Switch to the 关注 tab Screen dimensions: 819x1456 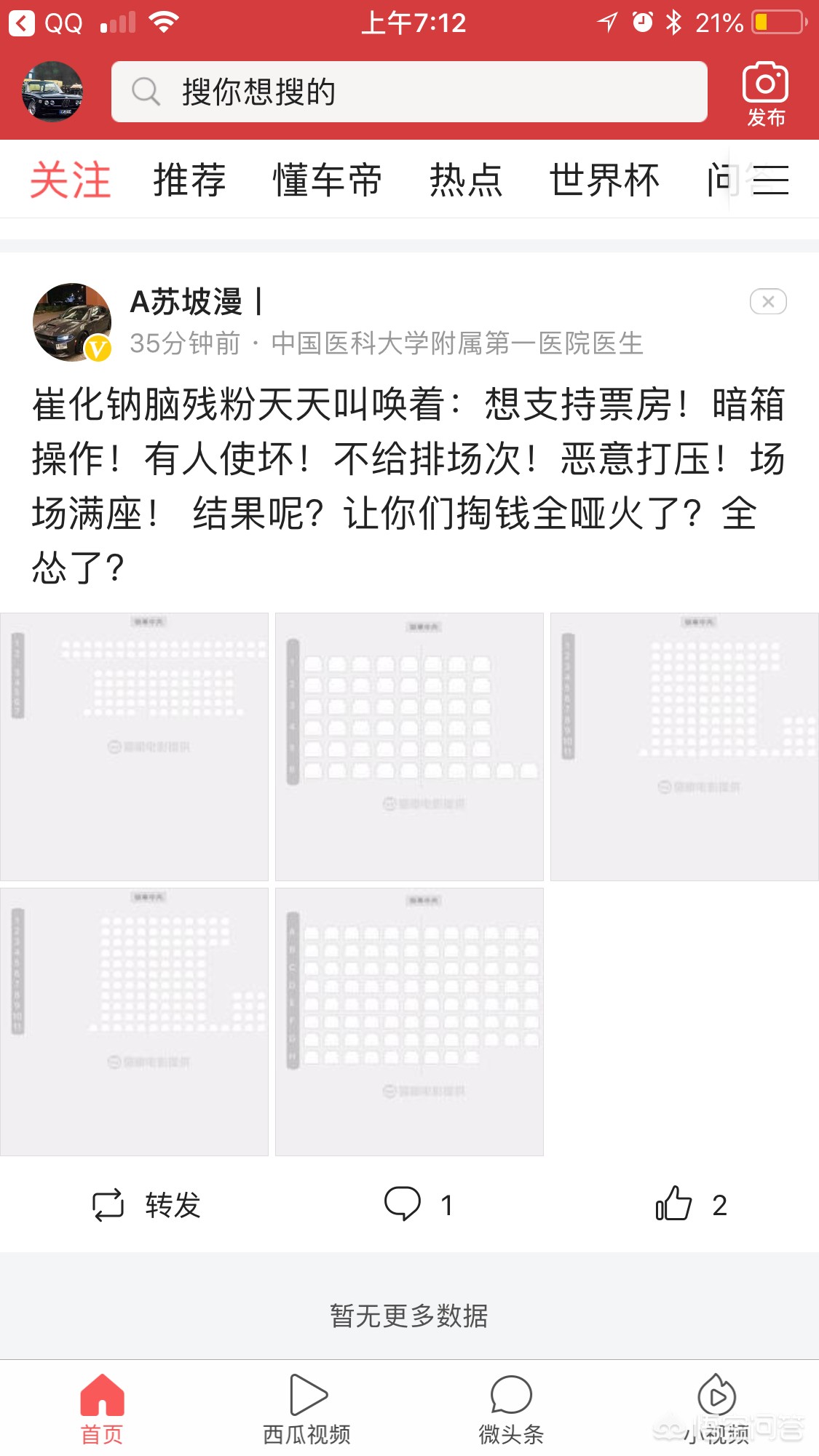[x=71, y=180]
